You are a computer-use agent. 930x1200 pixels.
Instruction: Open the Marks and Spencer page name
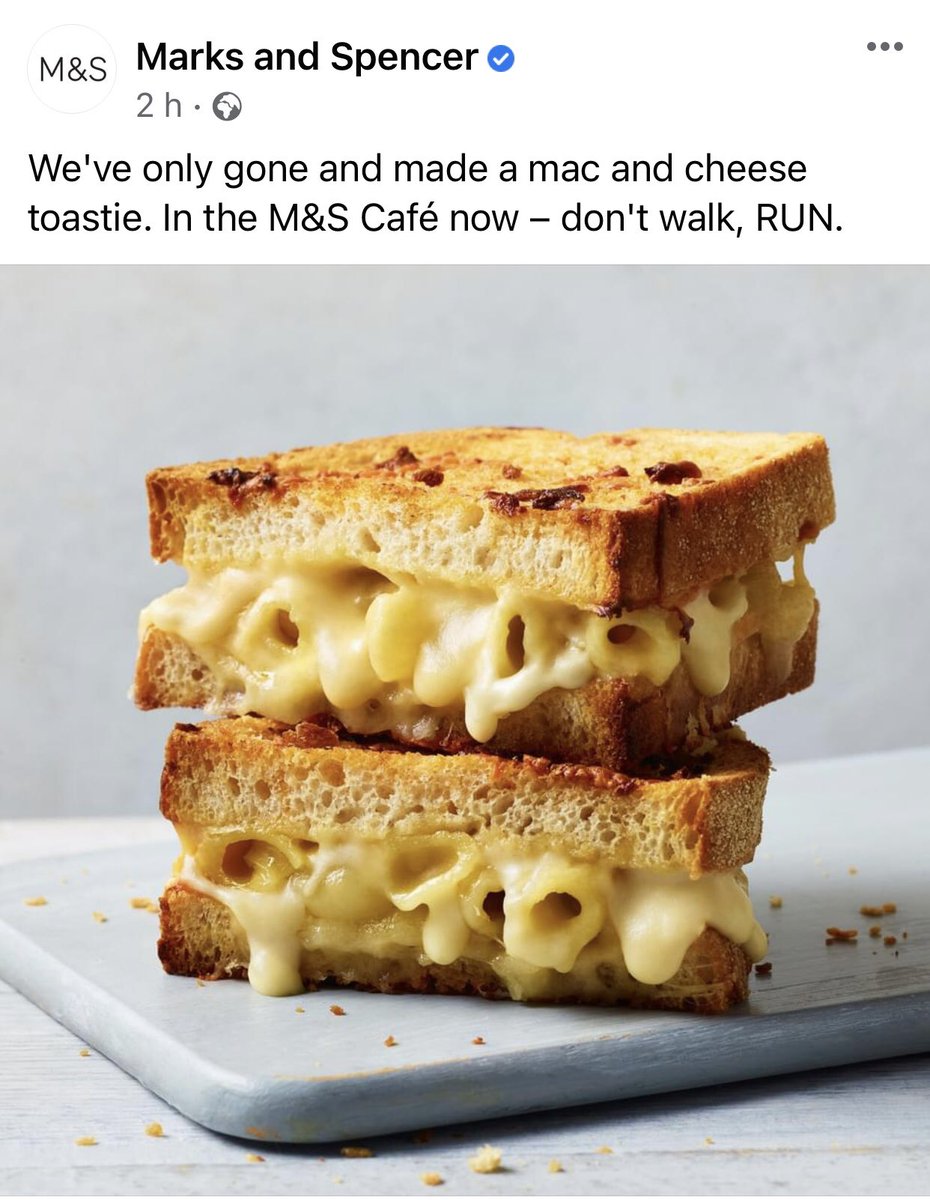point(306,58)
